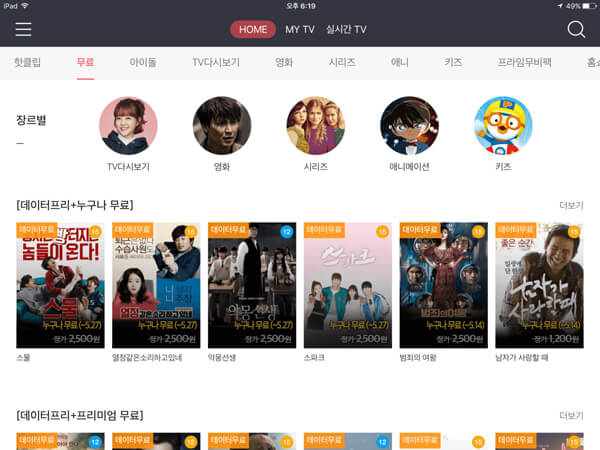Open the movie 범죄의 여왕
This screenshot has height=450, width=600.
click(443, 285)
